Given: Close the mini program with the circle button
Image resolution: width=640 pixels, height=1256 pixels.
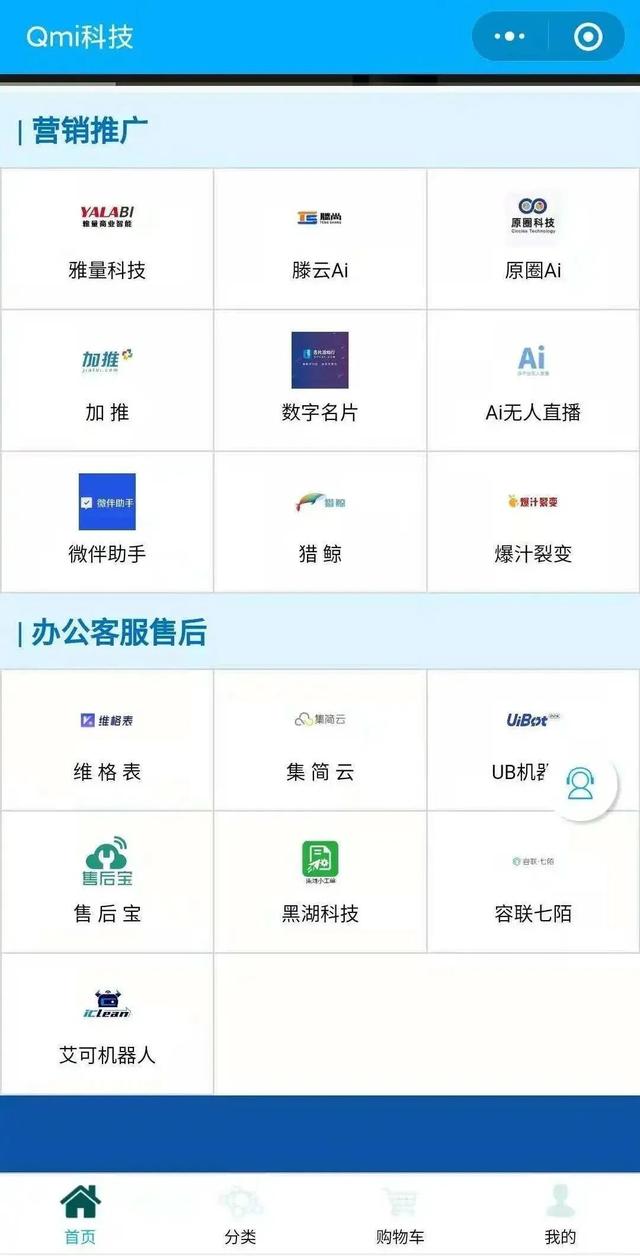Looking at the screenshot, I should point(588,37).
